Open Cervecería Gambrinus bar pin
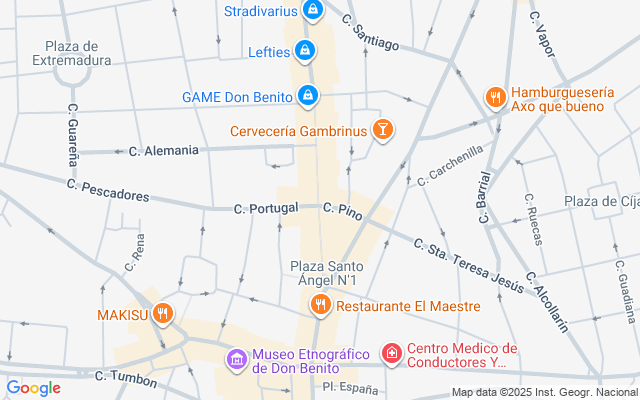The image size is (640, 400). click(382, 130)
